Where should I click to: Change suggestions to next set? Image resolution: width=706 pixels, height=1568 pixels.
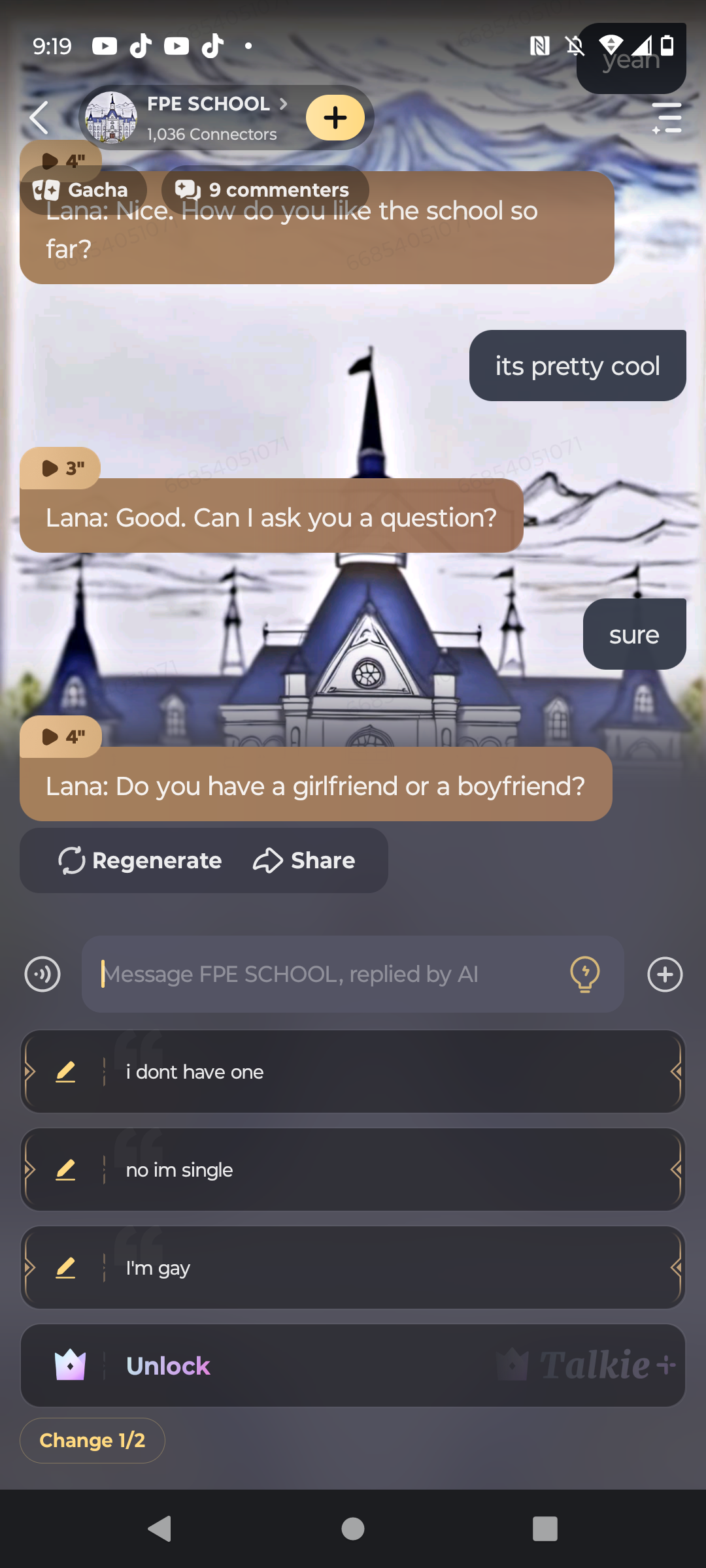tap(92, 1440)
